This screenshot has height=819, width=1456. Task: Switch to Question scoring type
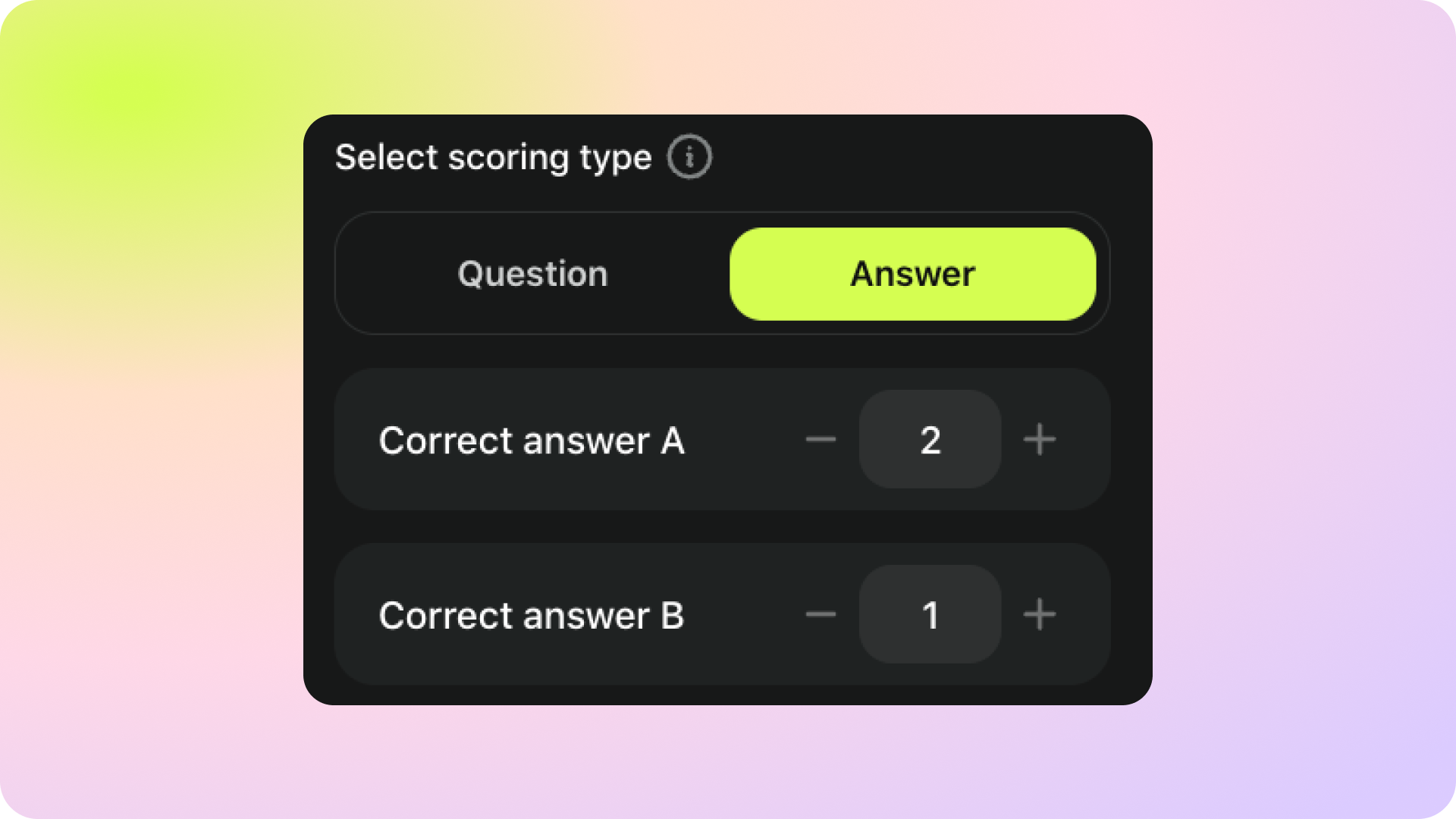click(532, 274)
